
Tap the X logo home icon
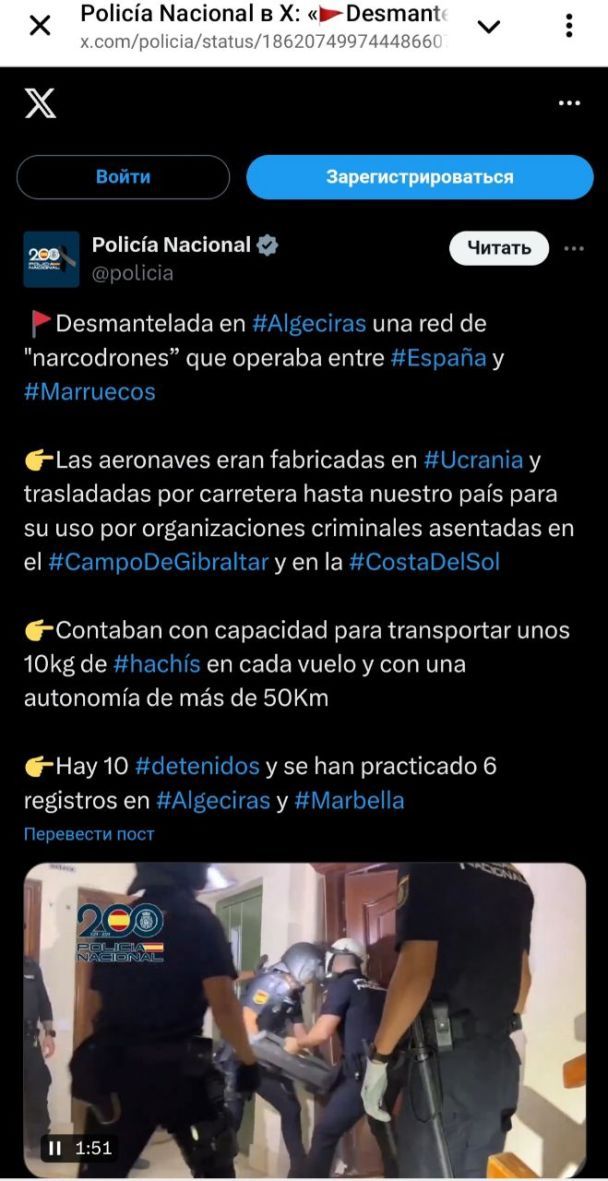pyautogui.click(x=40, y=102)
